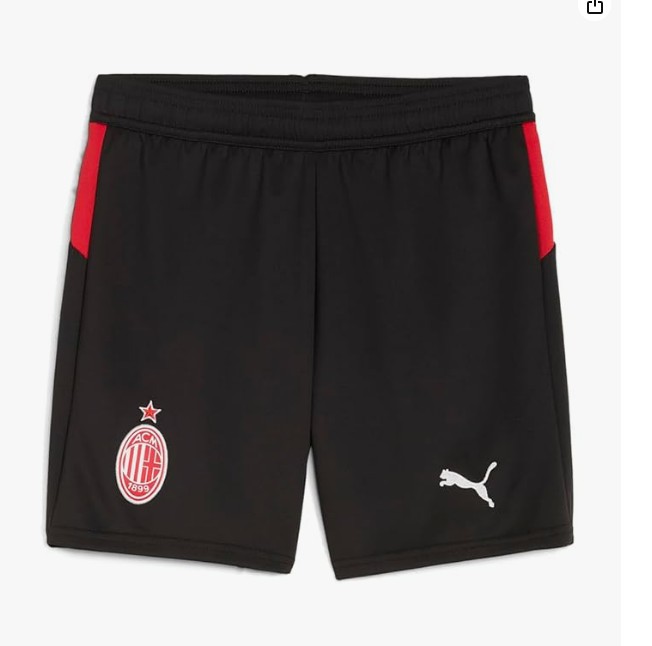Share this product
Viewport: 652px width, 646px height.
point(595,7)
